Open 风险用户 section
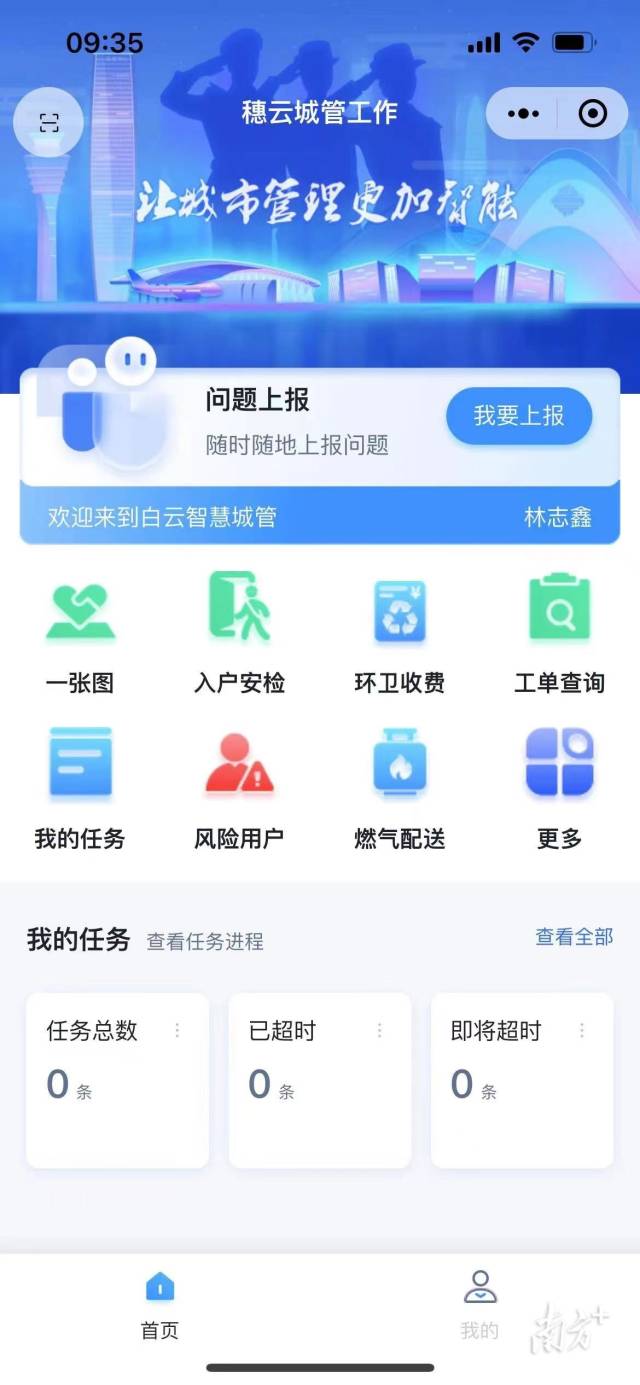 tap(239, 787)
